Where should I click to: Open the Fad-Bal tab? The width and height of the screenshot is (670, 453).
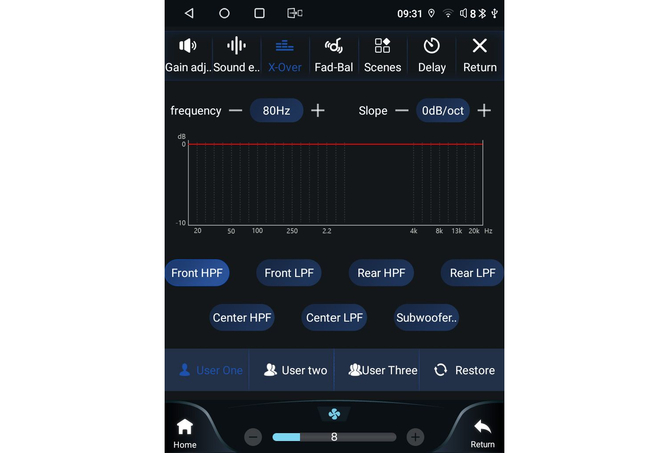click(x=334, y=55)
